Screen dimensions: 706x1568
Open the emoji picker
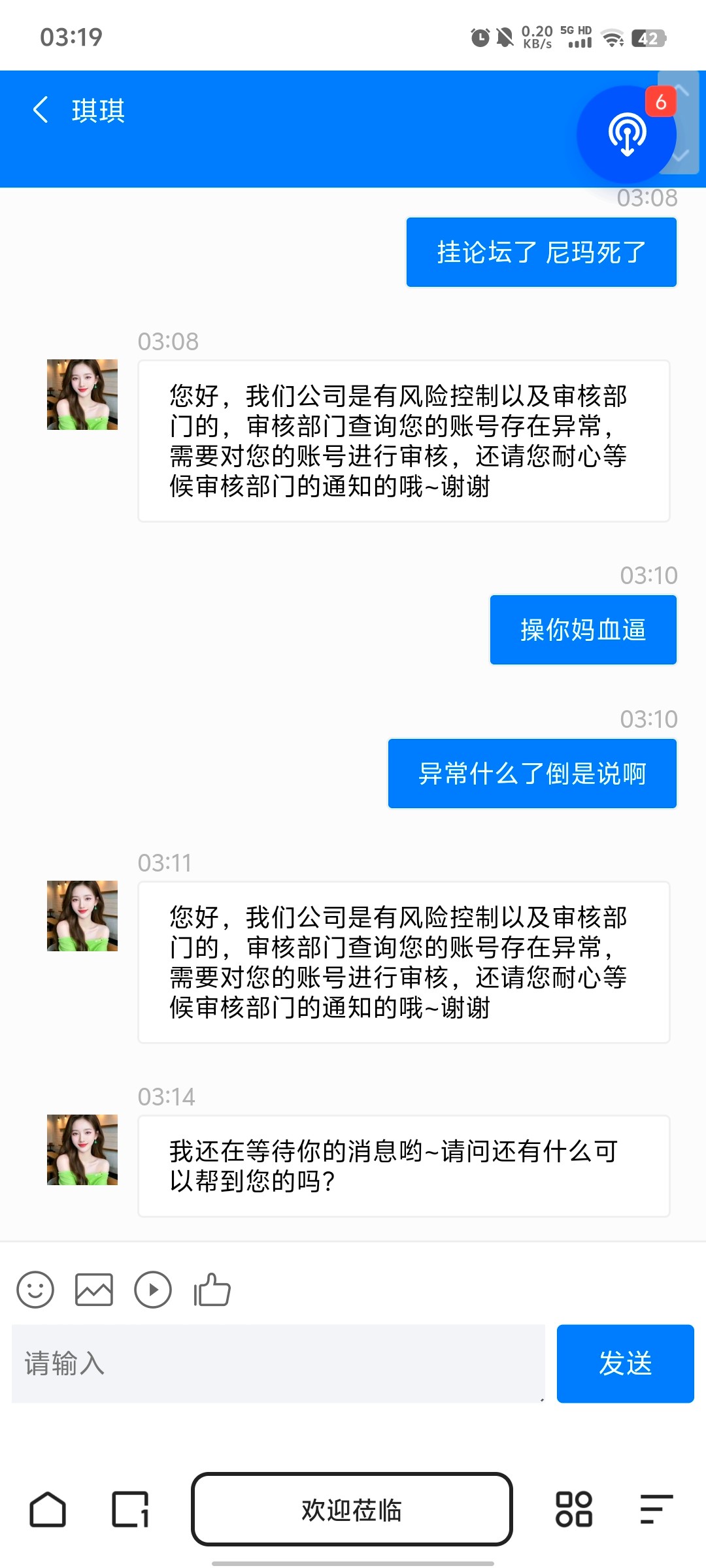(x=35, y=1290)
